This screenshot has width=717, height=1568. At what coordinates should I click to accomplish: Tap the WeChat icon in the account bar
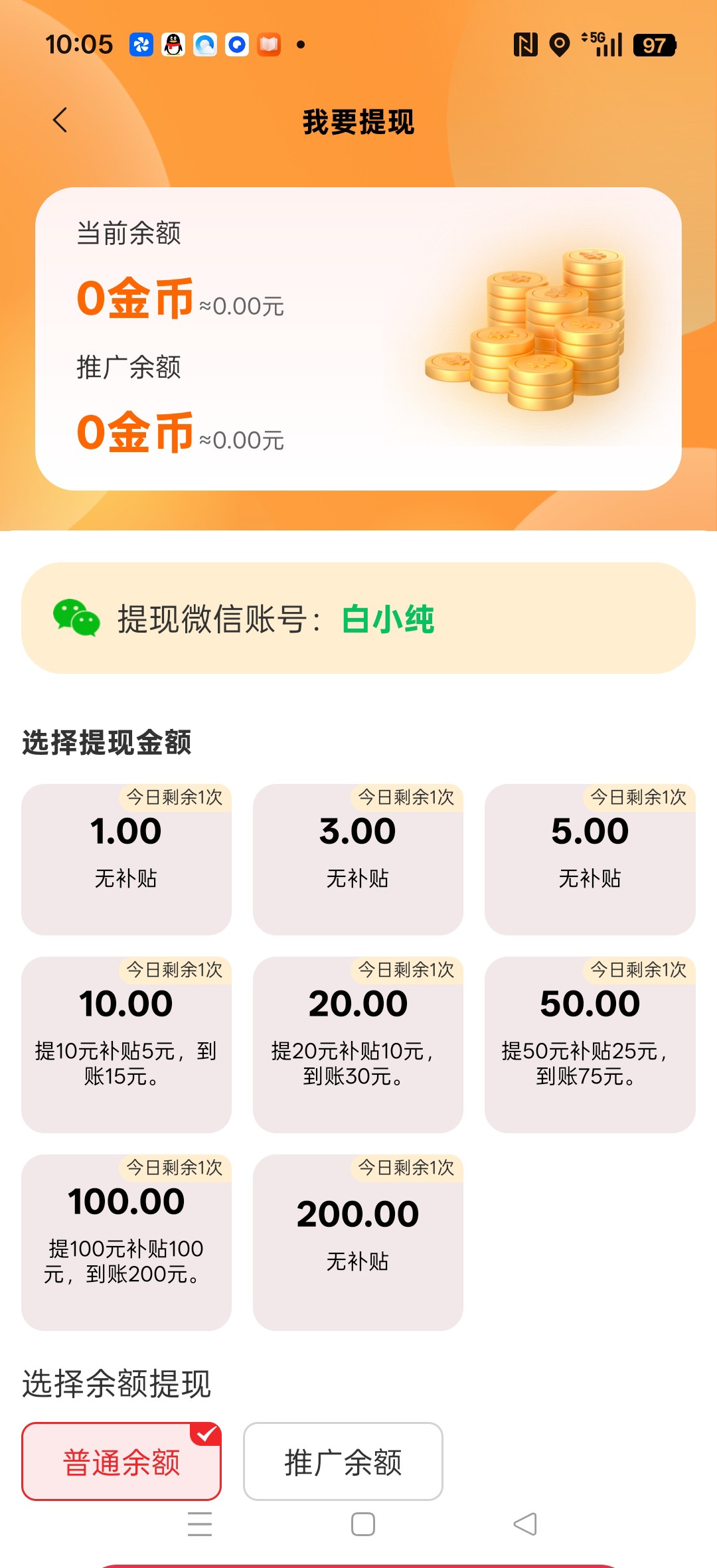coord(75,618)
